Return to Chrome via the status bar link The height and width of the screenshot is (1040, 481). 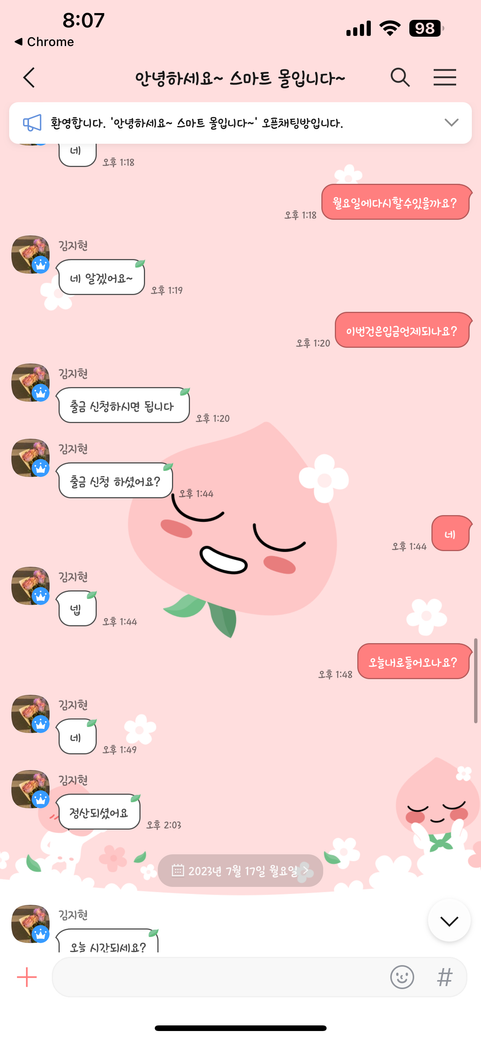click(44, 42)
